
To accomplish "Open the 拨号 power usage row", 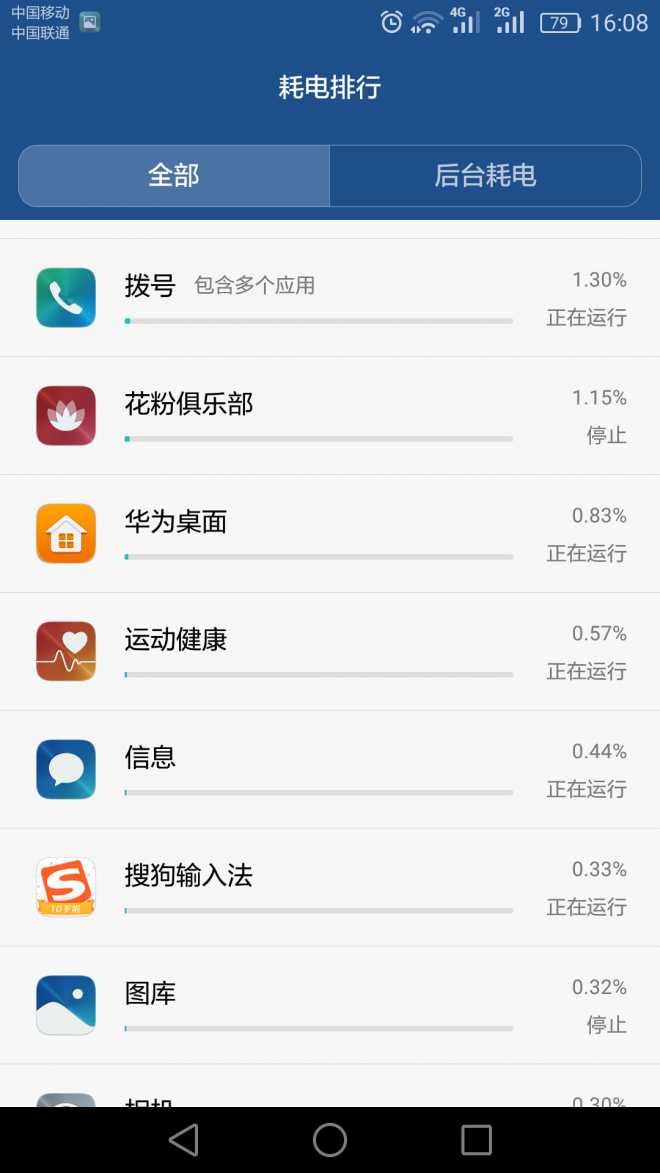I will pyautogui.click(x=330, y=298).
